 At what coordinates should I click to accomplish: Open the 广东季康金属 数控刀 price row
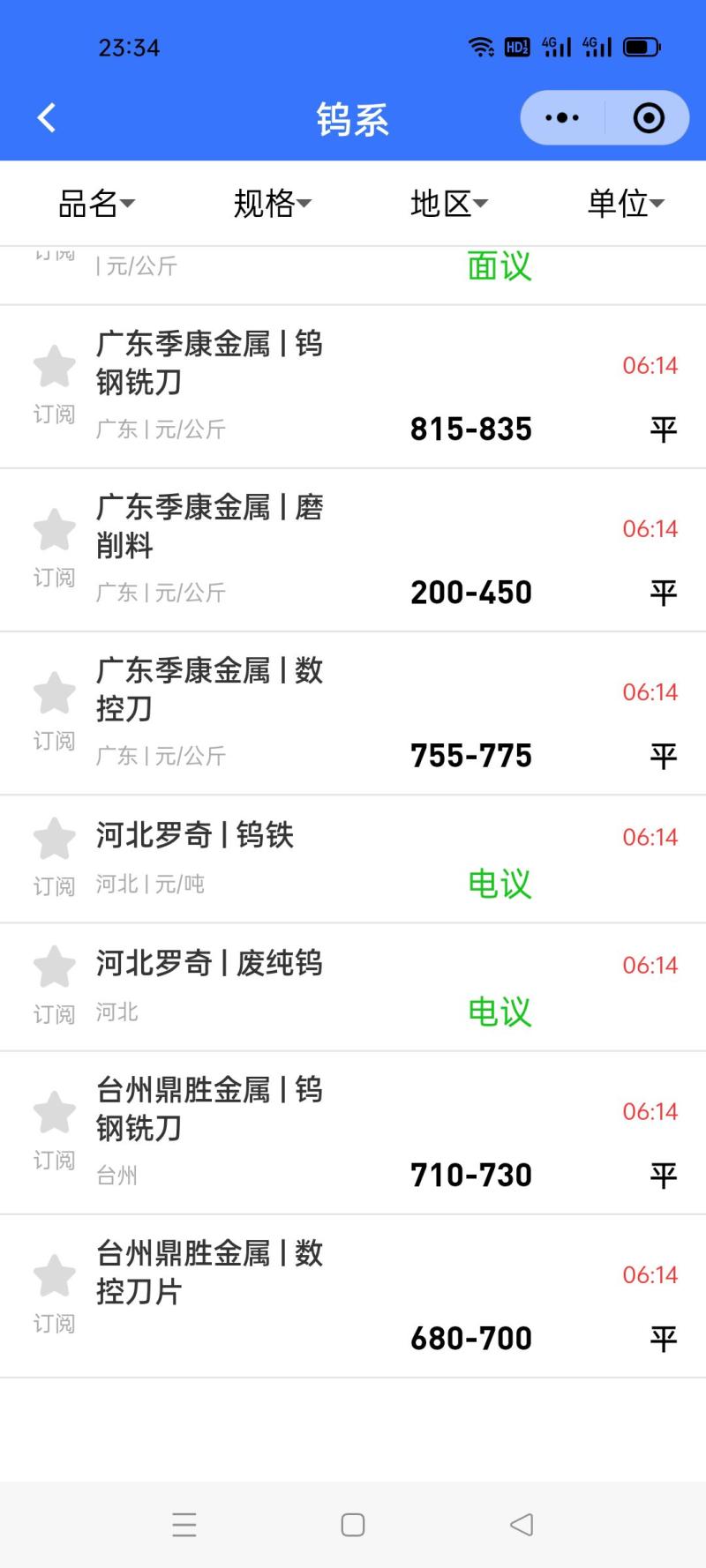point(353,713)
